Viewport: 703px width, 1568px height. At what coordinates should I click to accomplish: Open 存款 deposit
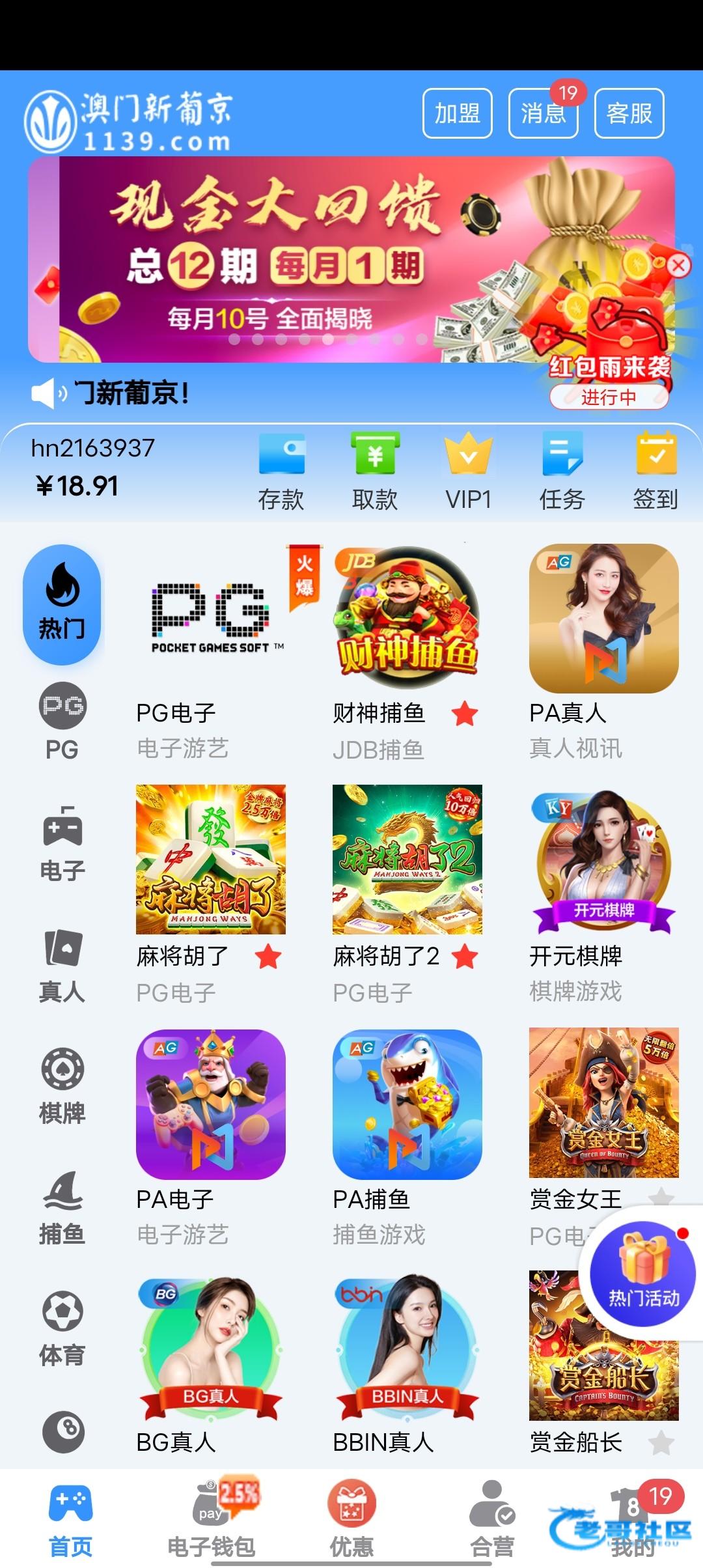281,471
